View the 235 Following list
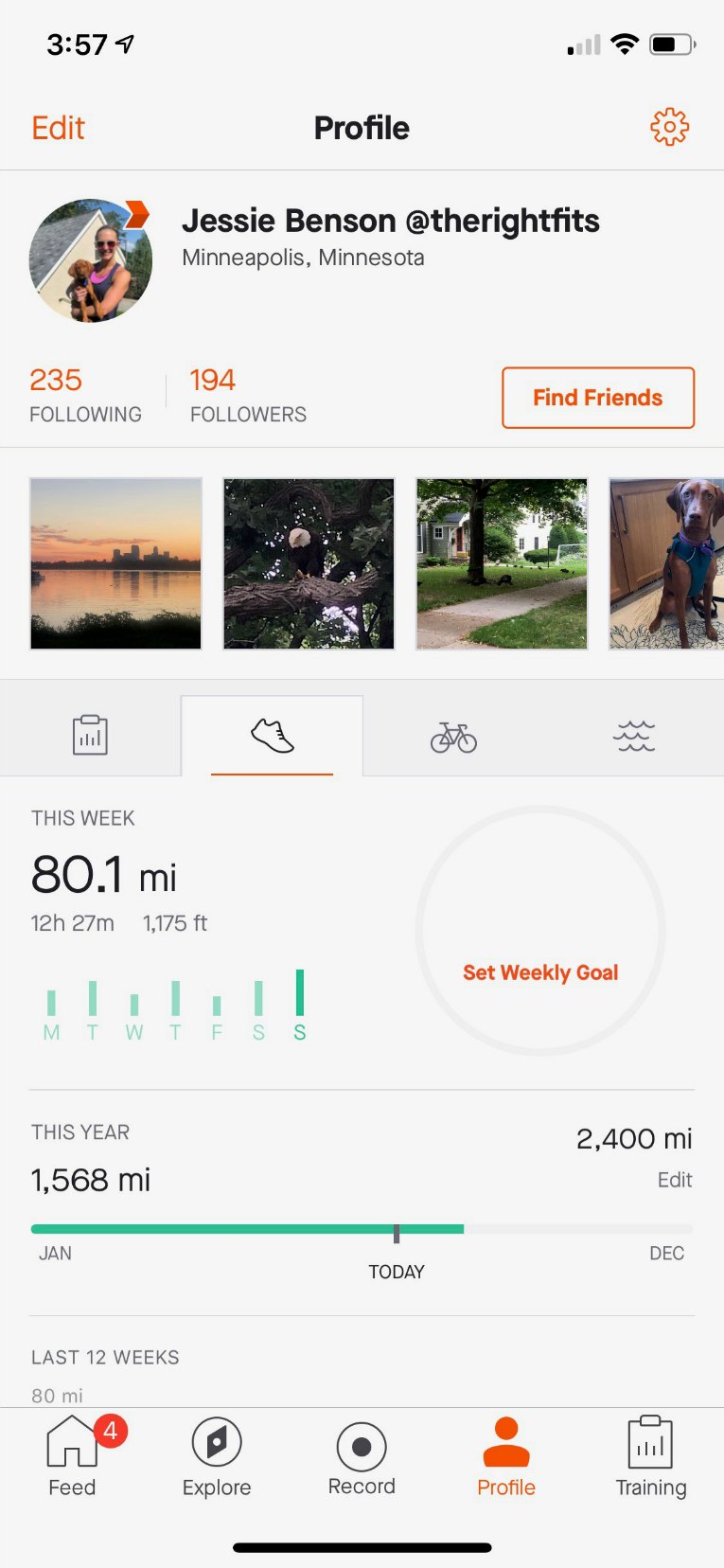724x1568 pixels. (85, 394)
